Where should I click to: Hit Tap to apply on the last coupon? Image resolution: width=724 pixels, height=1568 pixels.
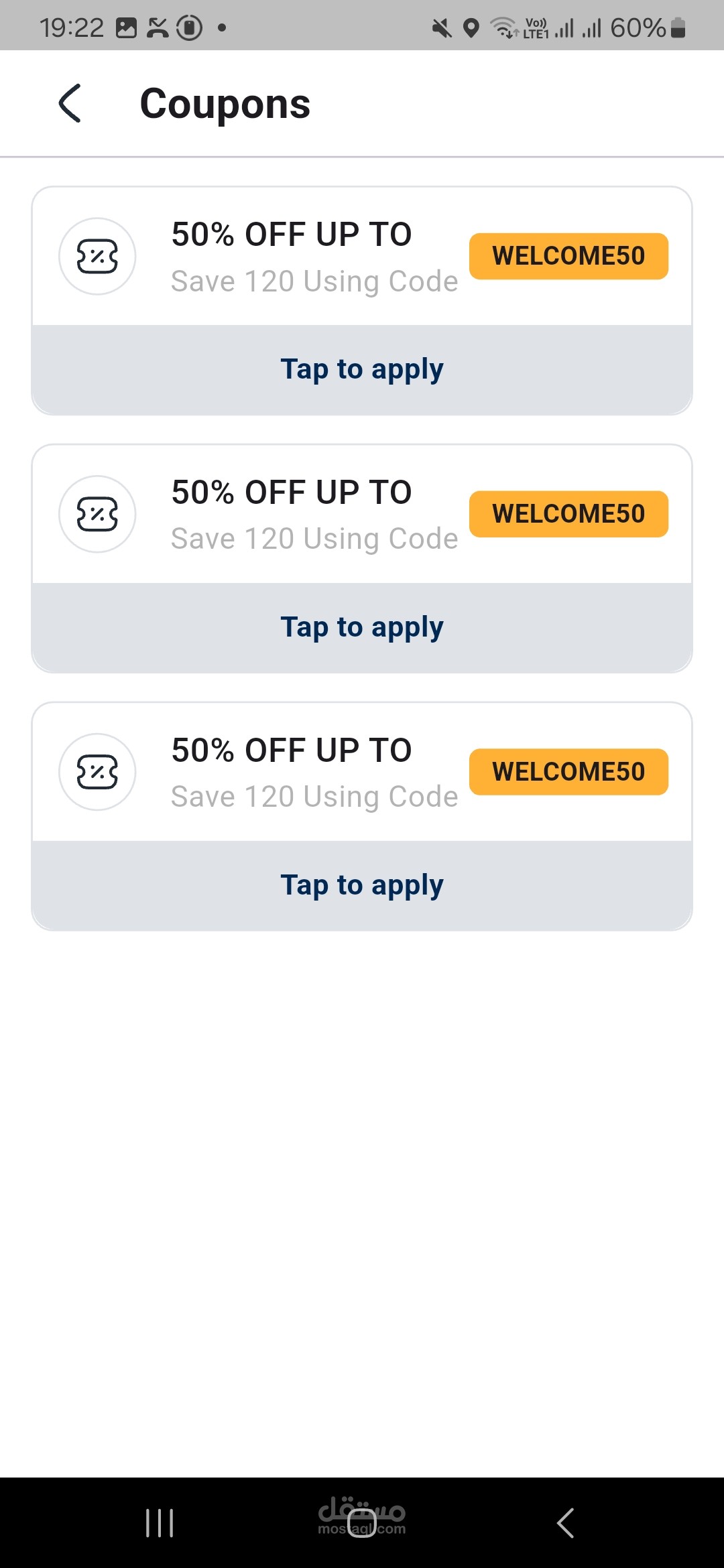[x=362, y=885]
